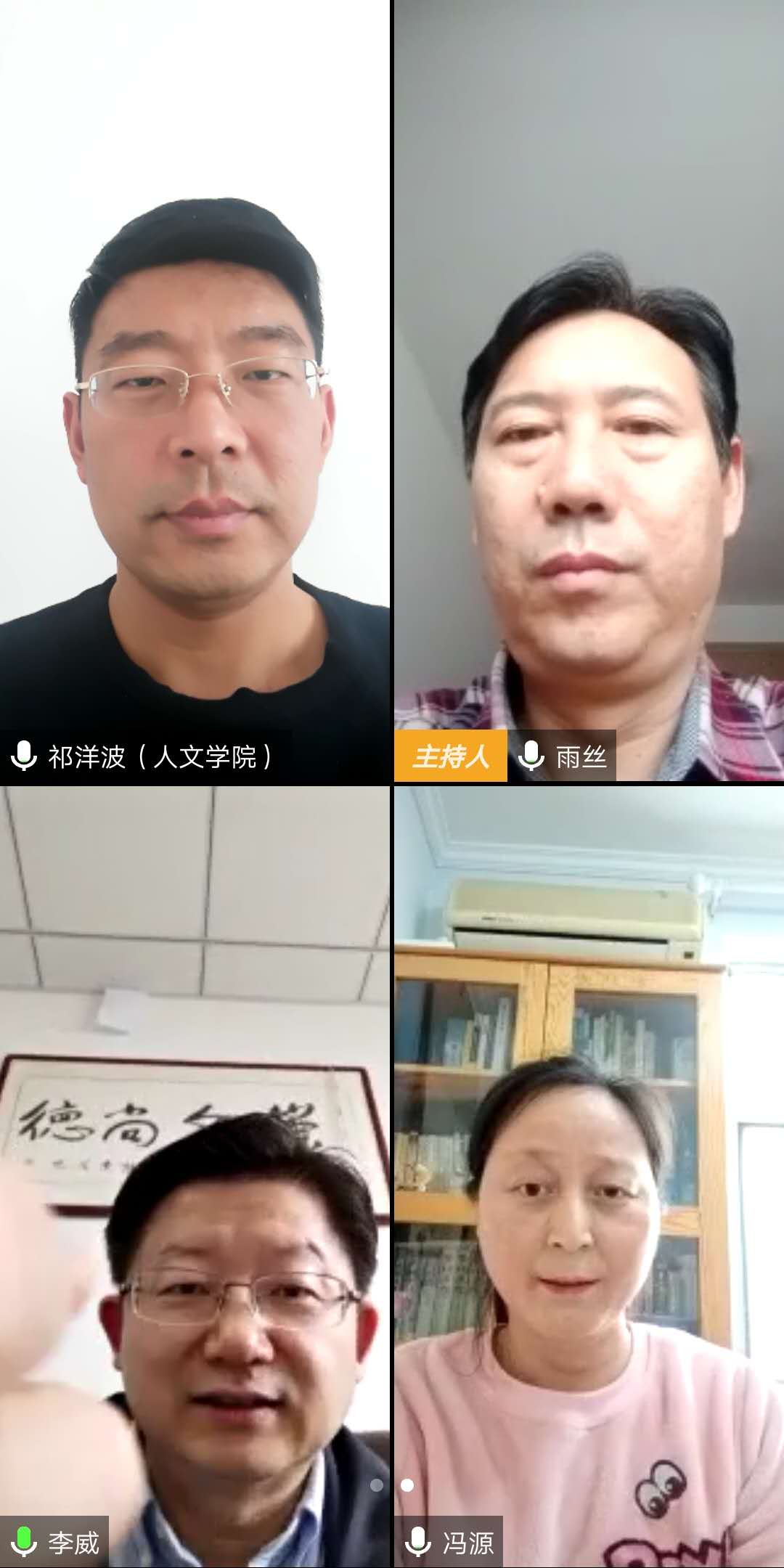784x1568 pixels.
Task: Select the video tile of 祁洋波（人文学院）
Action: (195, 392)
